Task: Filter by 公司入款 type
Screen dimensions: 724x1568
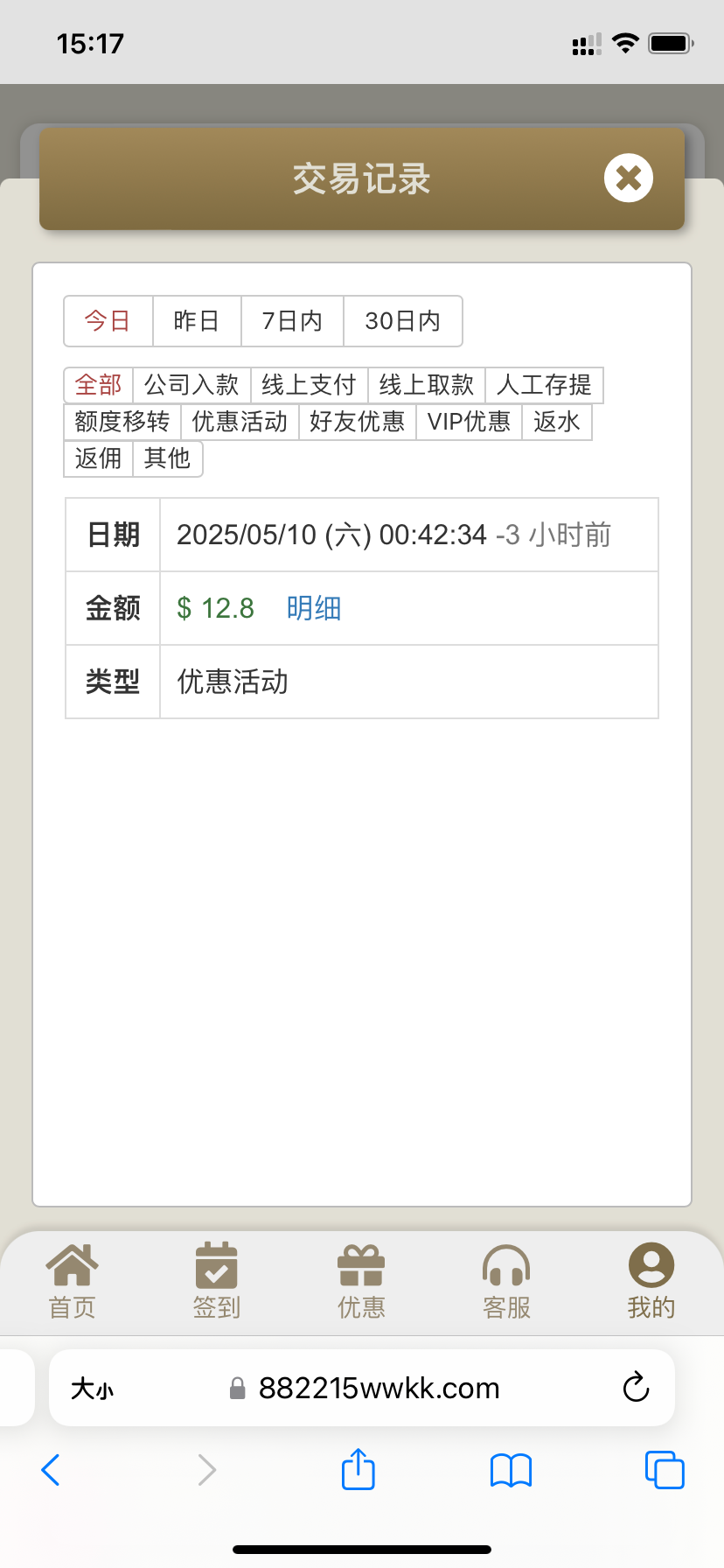Action: tap(191, 385)
